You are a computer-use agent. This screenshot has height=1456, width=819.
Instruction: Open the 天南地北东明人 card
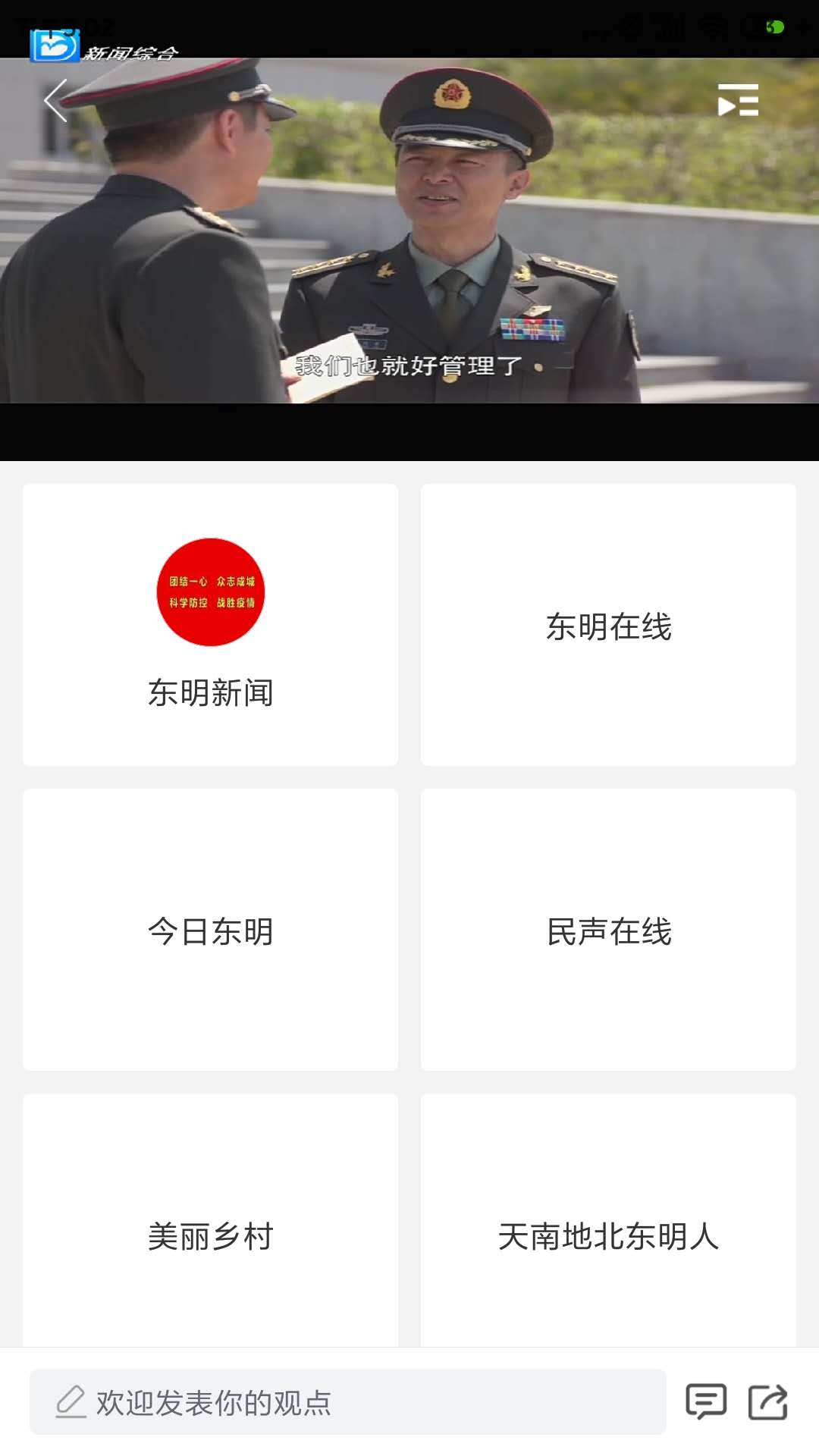click(x=608, y=1222)
